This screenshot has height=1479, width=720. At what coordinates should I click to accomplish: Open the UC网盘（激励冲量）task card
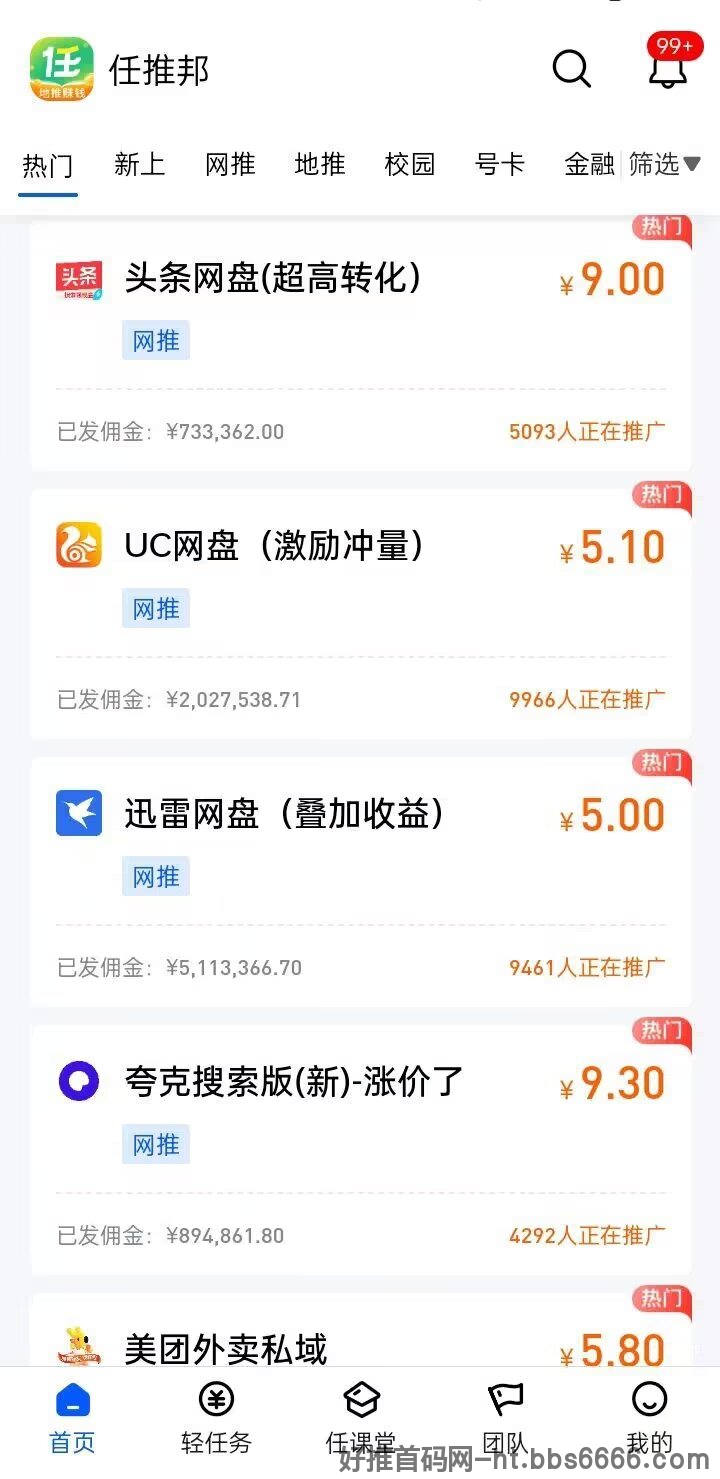(360, 614)
